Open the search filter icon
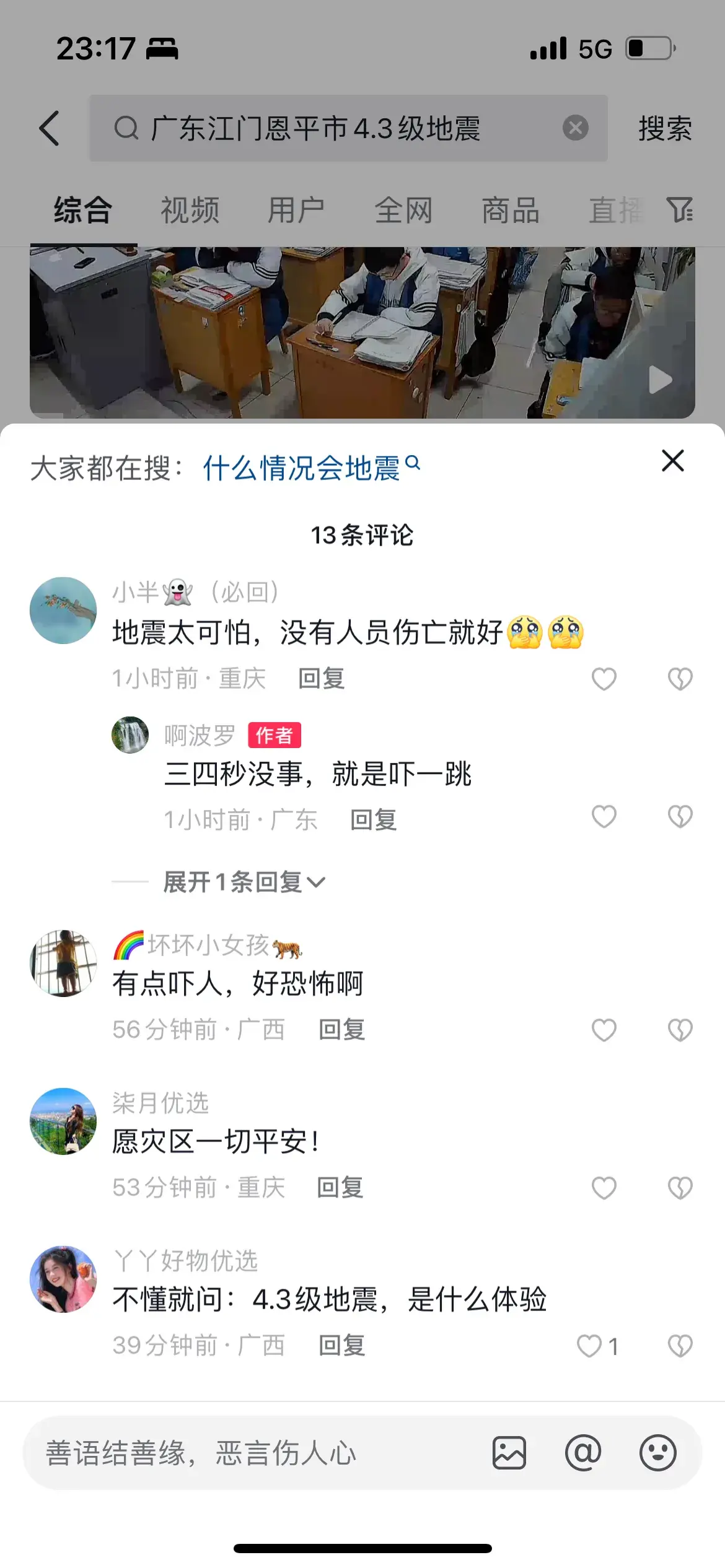The width and height of the screenshot is (725, 1568). click(x=680, y=210)
